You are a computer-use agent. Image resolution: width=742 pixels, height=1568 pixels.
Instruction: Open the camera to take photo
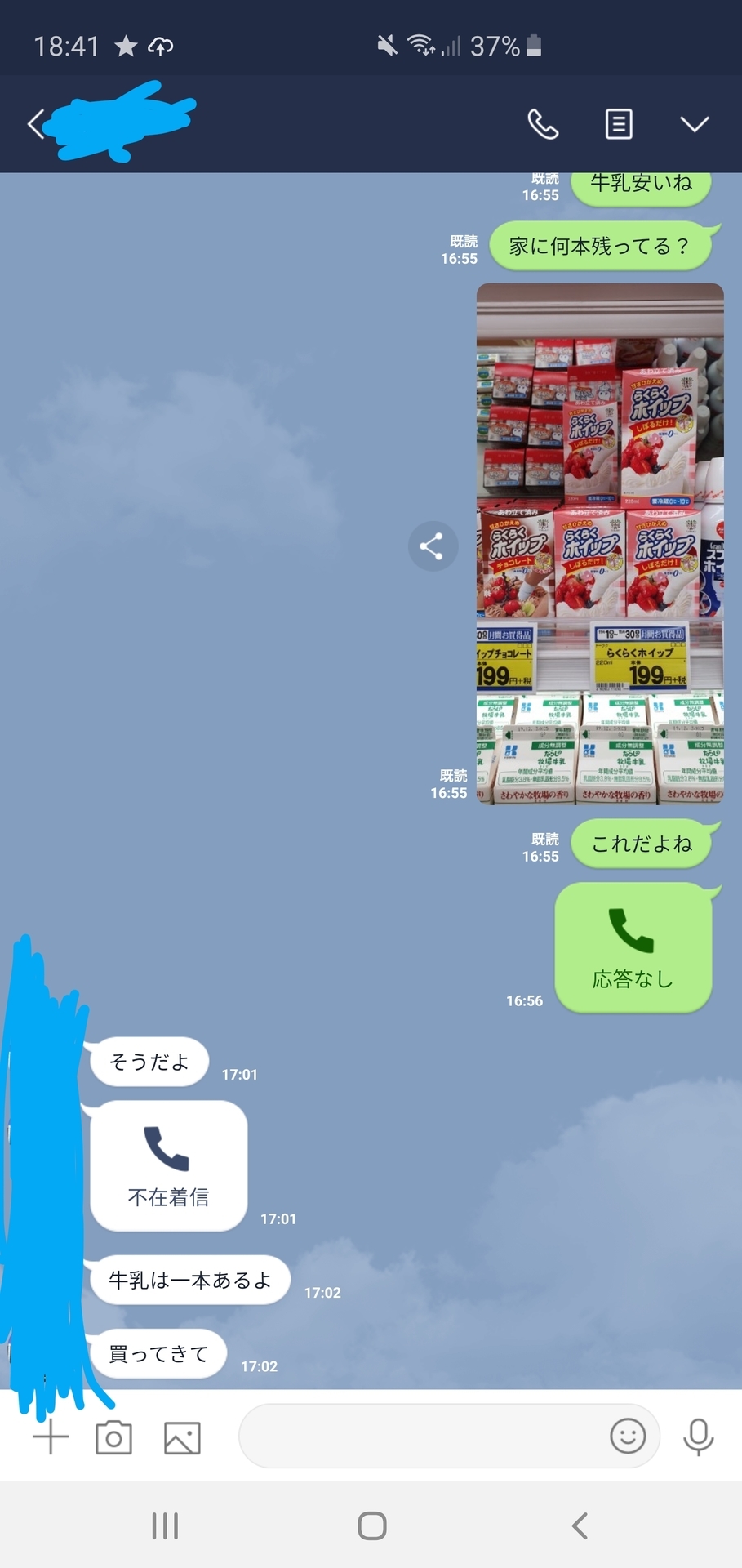point(114,1437)
